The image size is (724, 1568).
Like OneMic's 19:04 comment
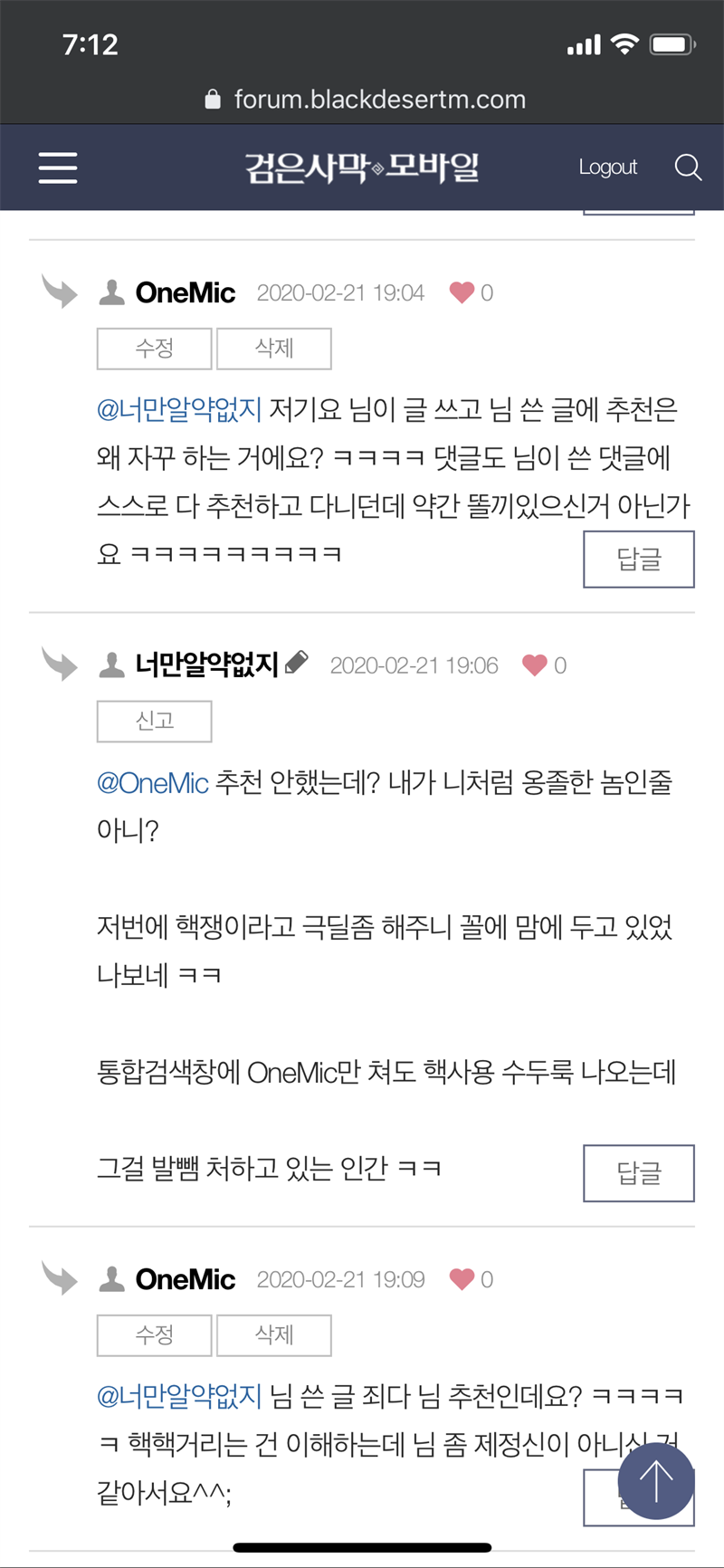pos(462,292)
